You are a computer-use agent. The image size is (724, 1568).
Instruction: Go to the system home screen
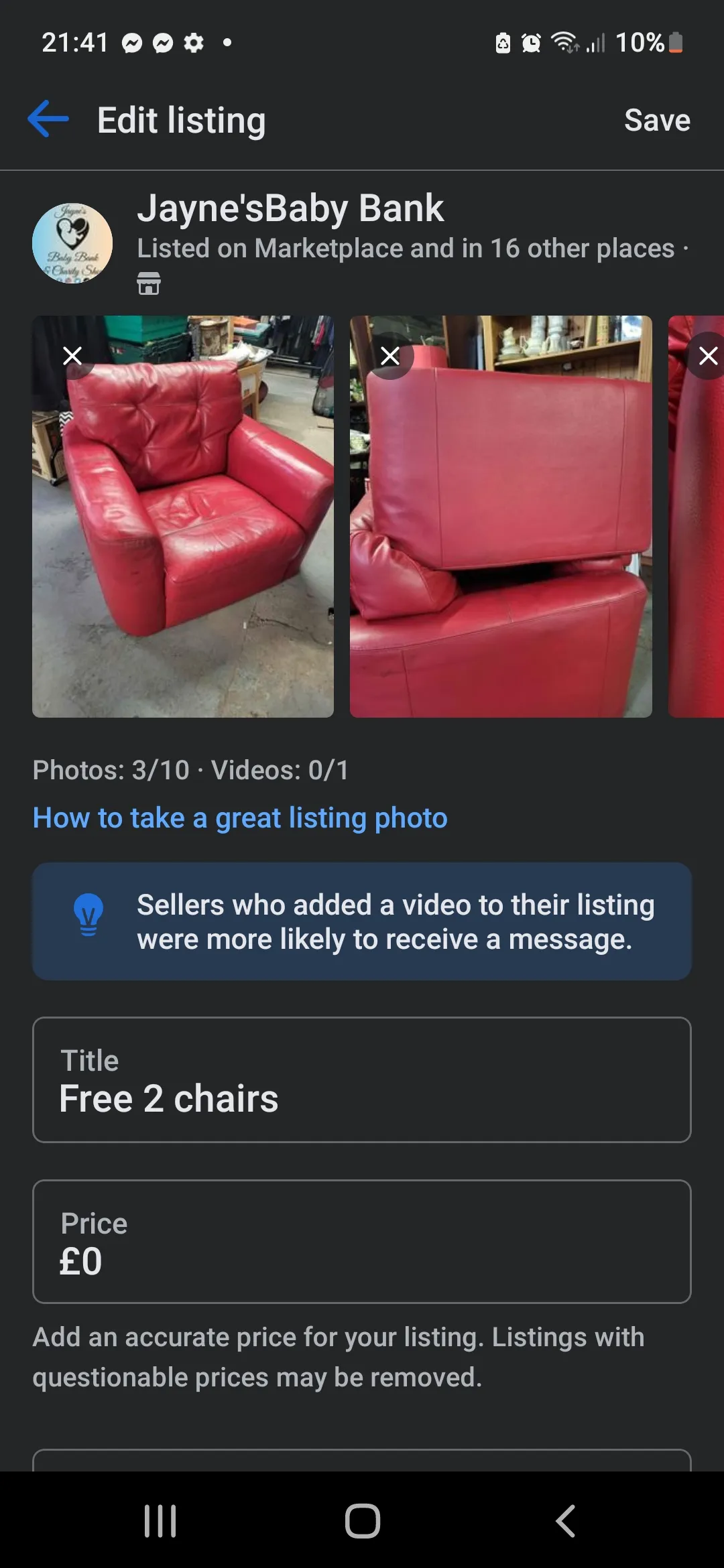coord(363,1520)
